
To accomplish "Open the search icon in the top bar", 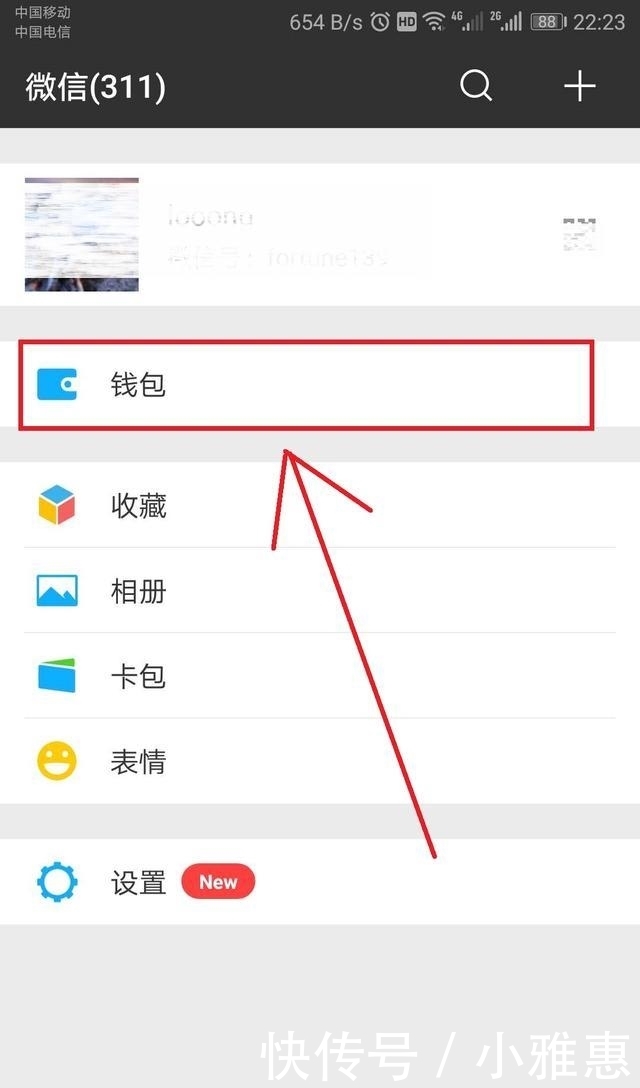I will (476, 87).
